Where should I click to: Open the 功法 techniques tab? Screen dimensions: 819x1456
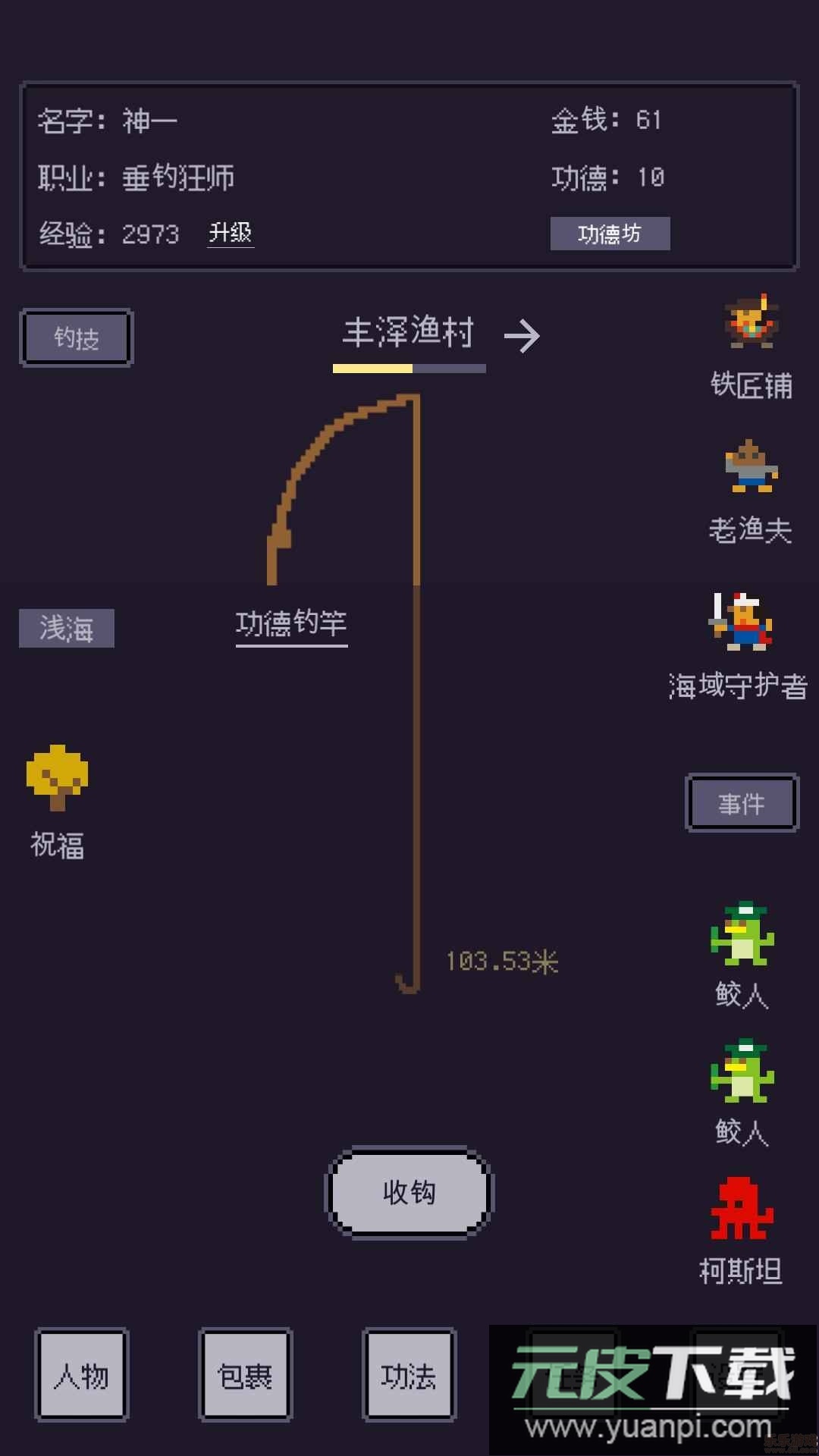coord(408,1374)
